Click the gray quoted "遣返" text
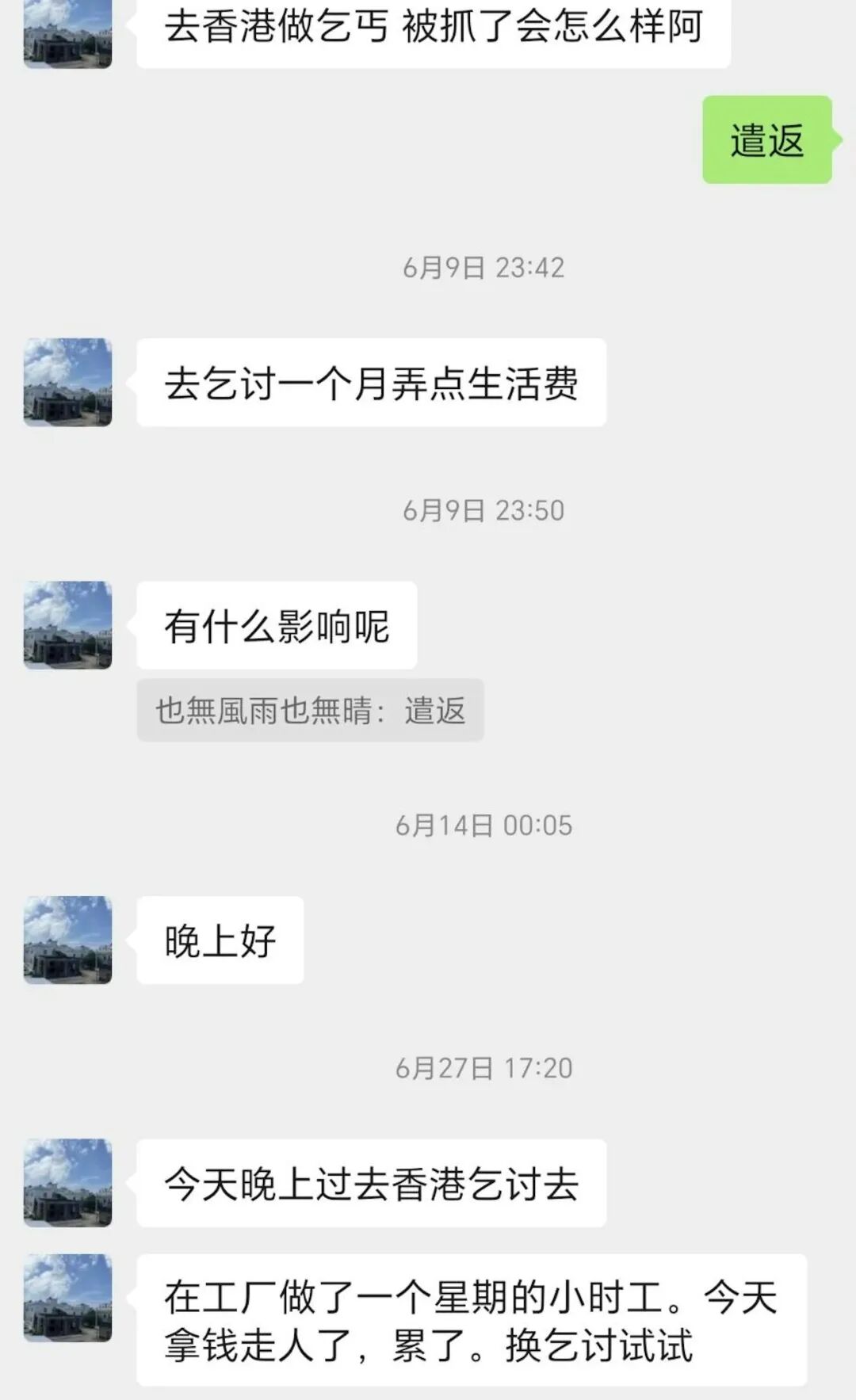 click(434, 711)
